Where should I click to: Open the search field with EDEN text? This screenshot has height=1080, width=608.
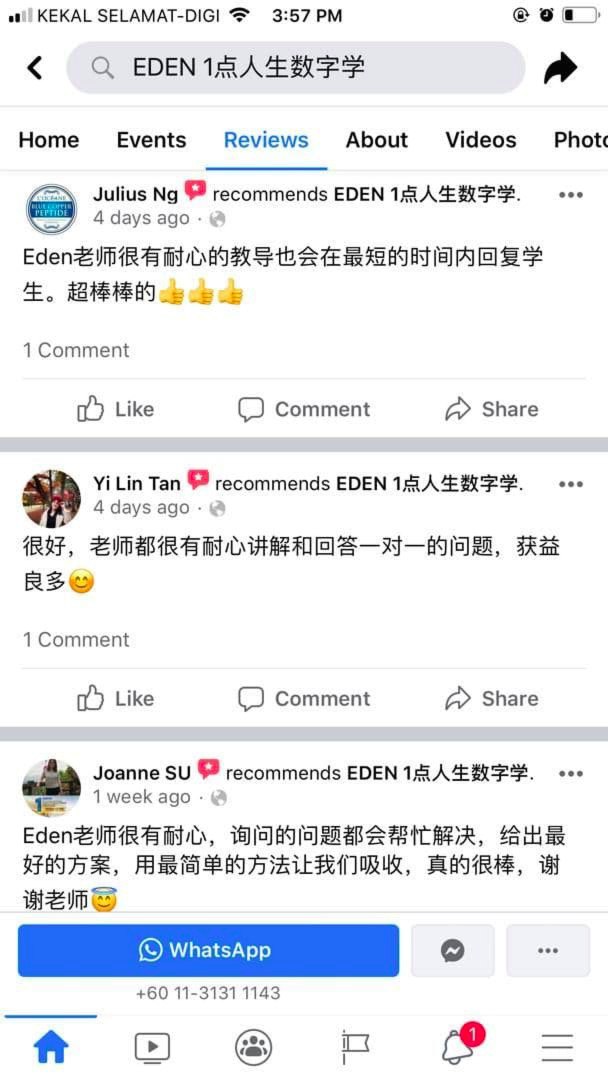coord(295,68)
